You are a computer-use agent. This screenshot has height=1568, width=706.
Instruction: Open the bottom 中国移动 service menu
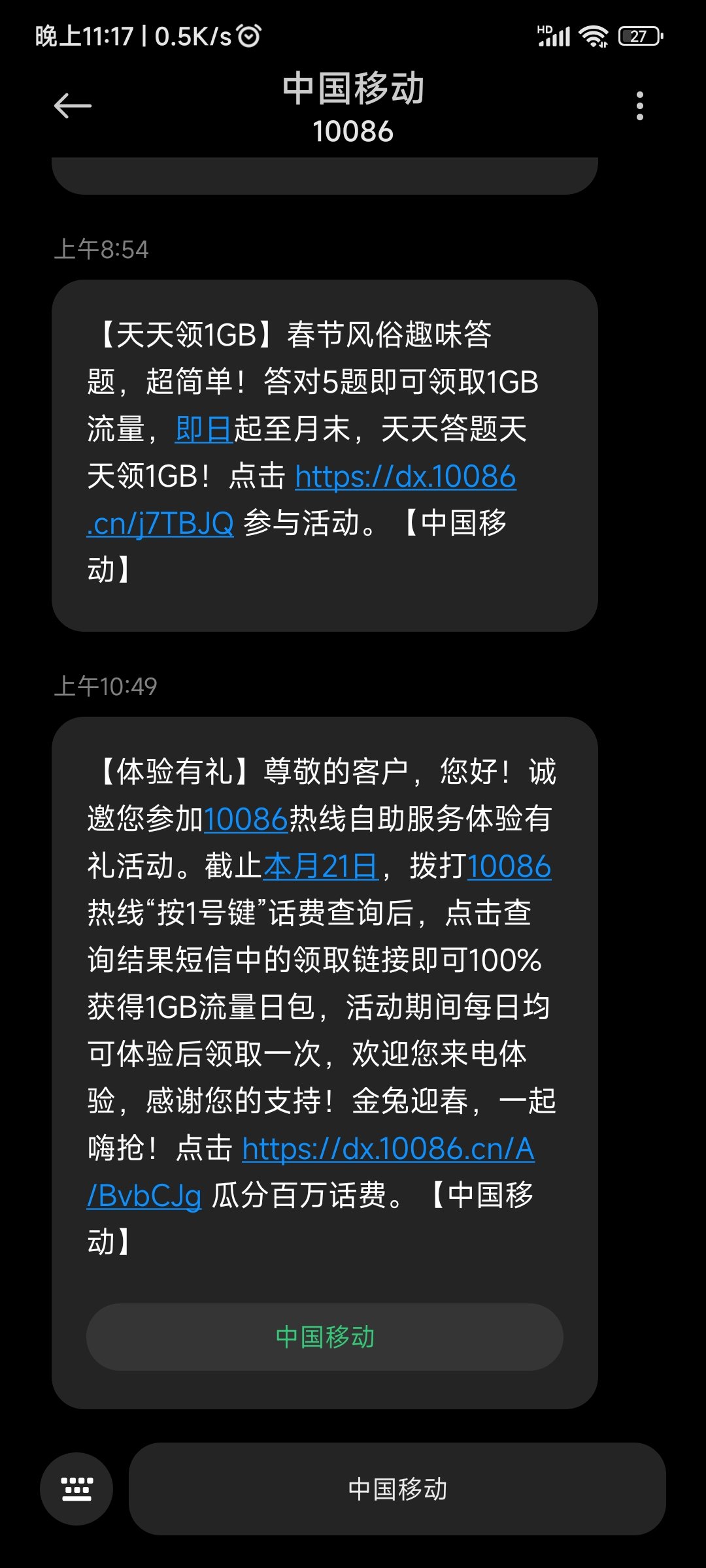click(x=397, y=1489)
